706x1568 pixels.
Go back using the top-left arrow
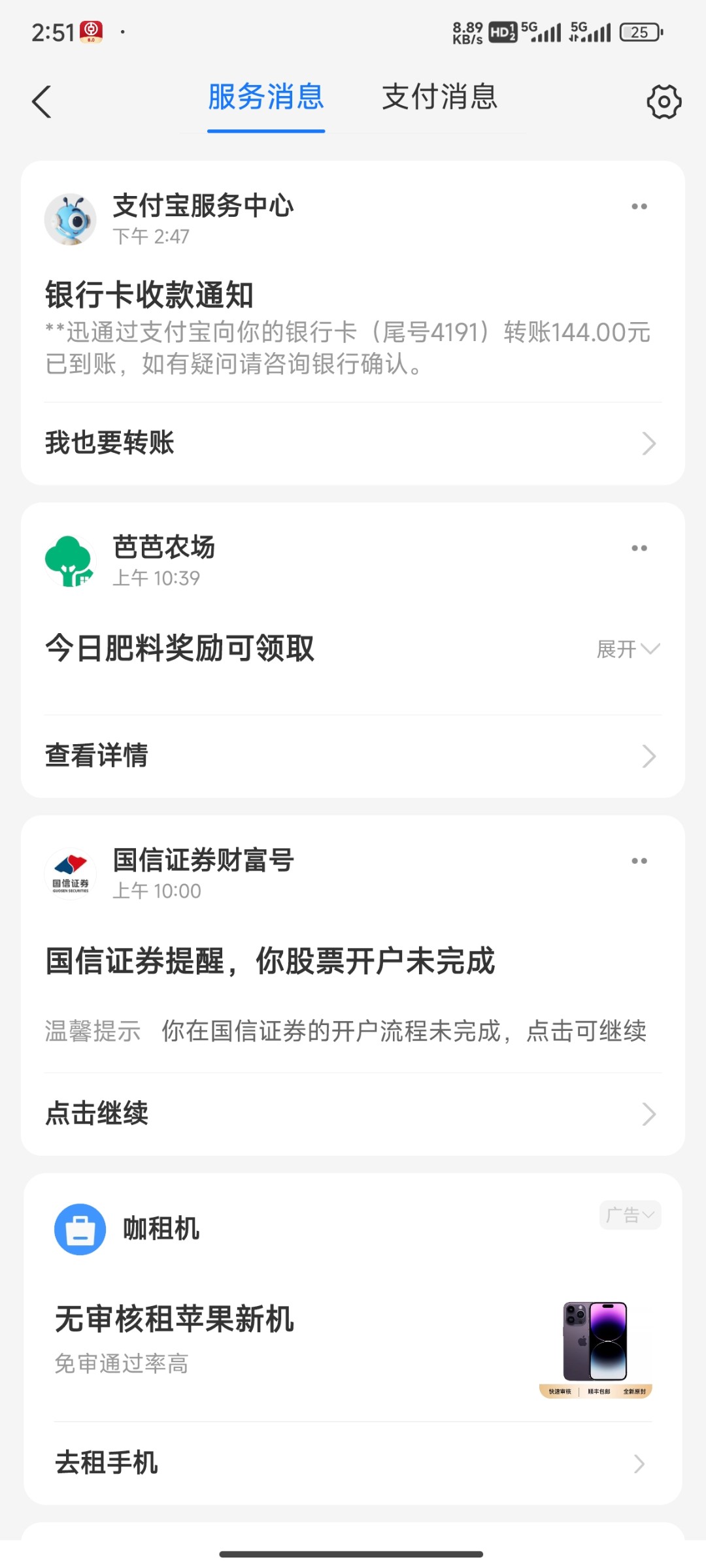click(x=42, y=102)
